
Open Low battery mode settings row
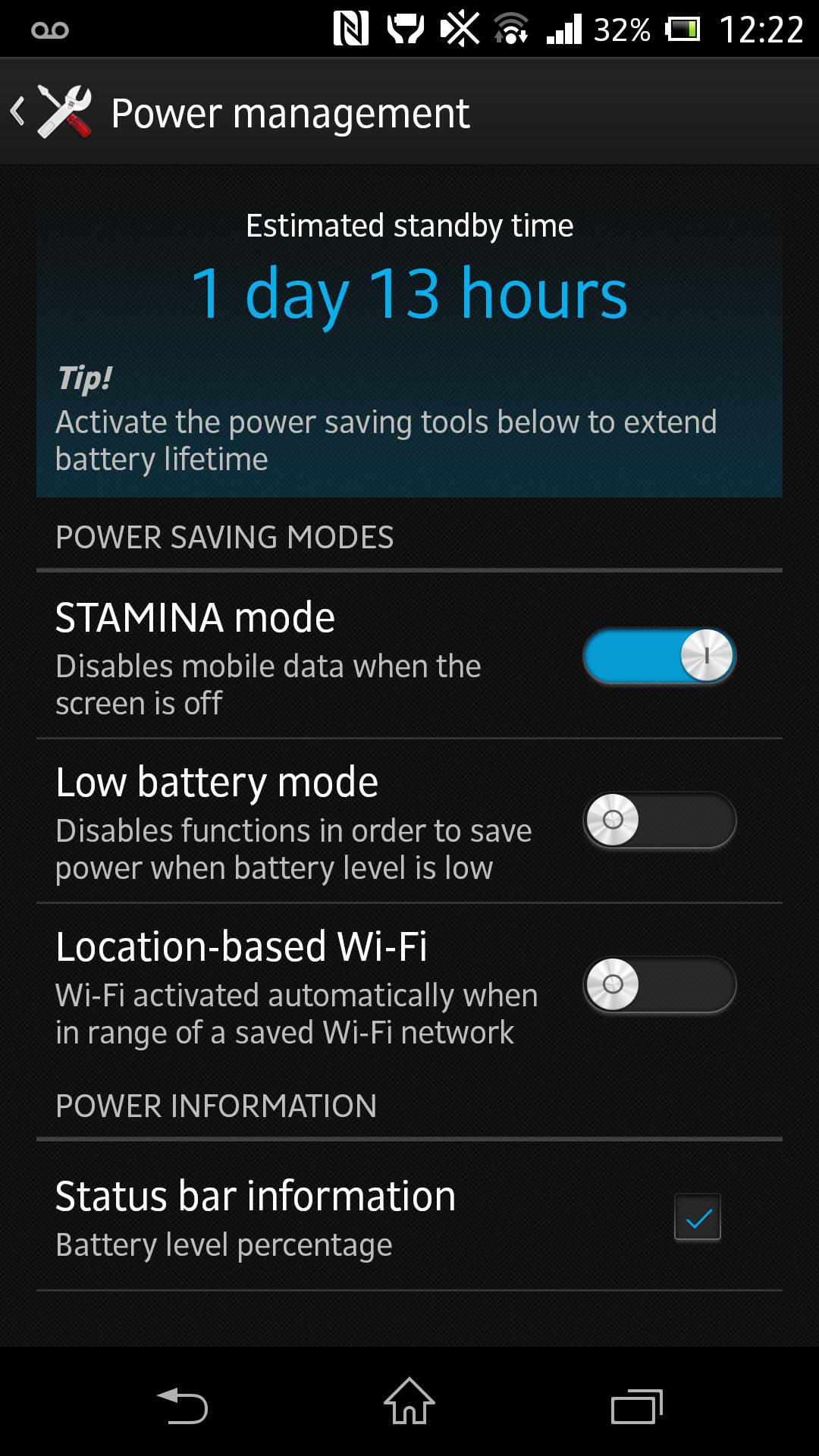click(x=409, y=821)
